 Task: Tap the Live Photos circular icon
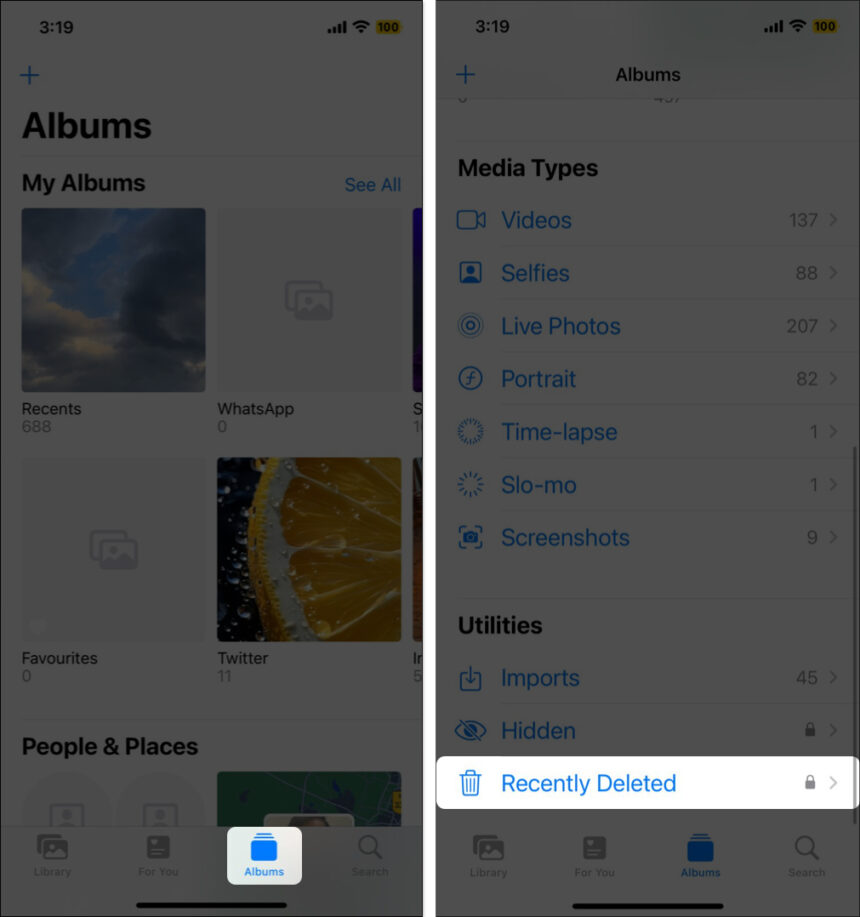(470, 326)
